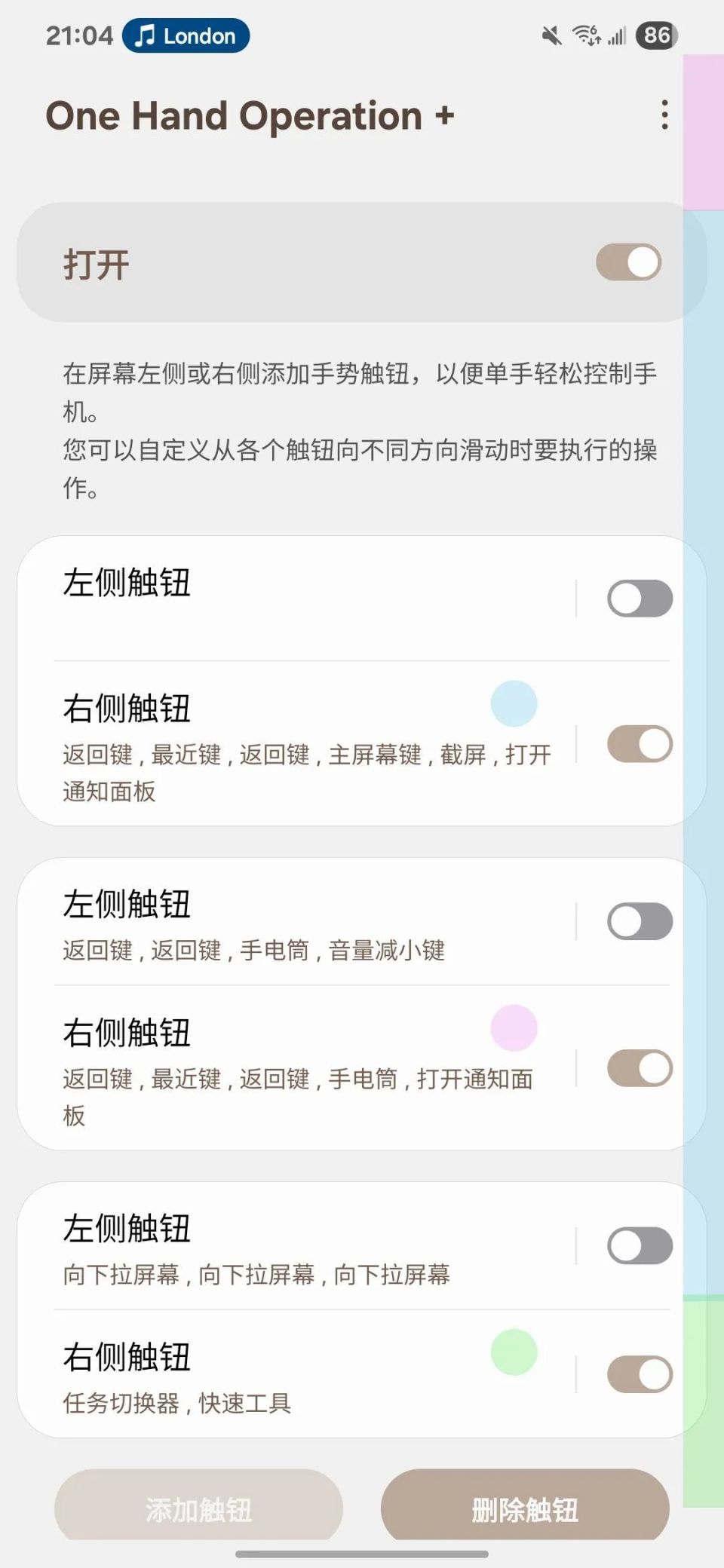Image resolution: width=724 pixels, height=1568 pixels.
Task: Tap the blue handle color circle
Action: 513,703
